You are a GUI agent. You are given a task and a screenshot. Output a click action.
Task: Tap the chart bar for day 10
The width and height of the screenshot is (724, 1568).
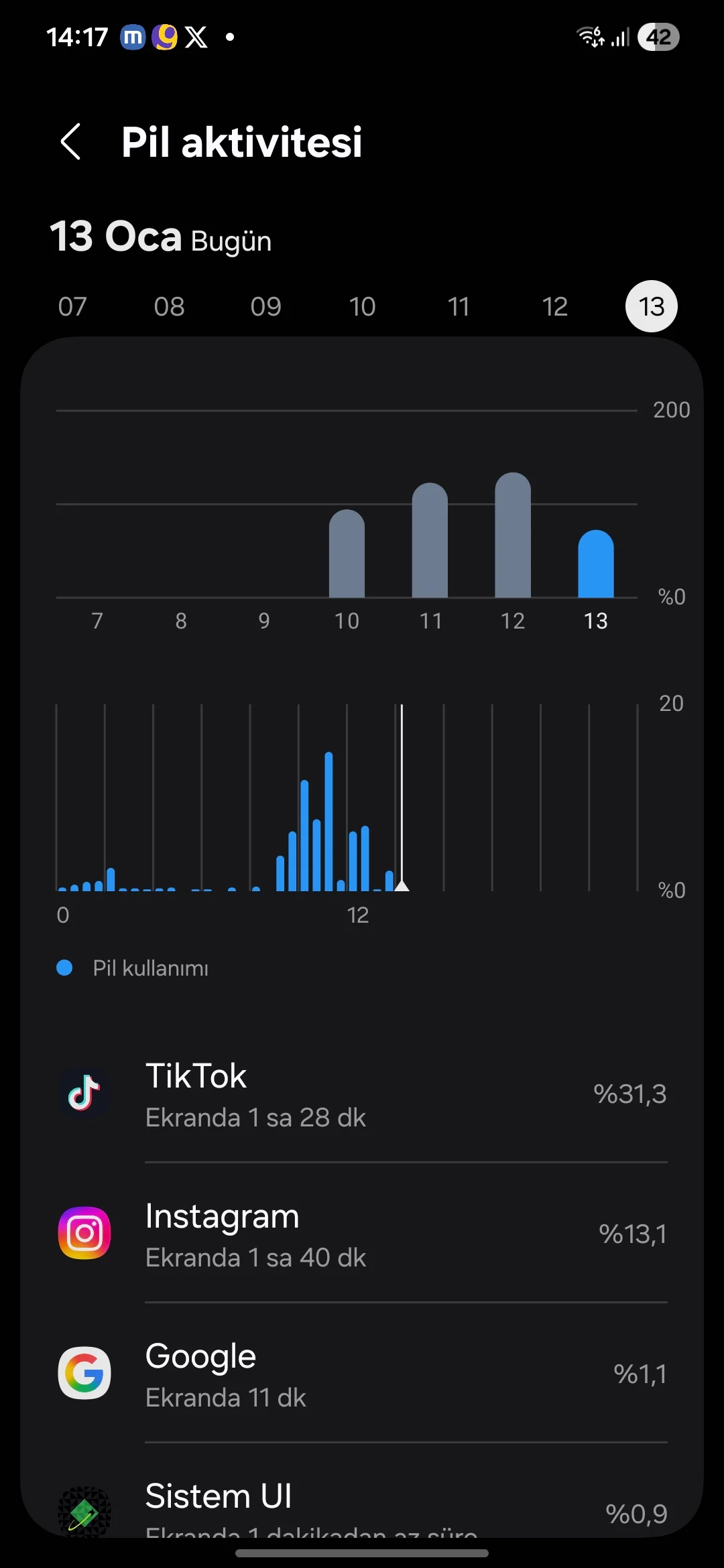click(x=347, y=555)
